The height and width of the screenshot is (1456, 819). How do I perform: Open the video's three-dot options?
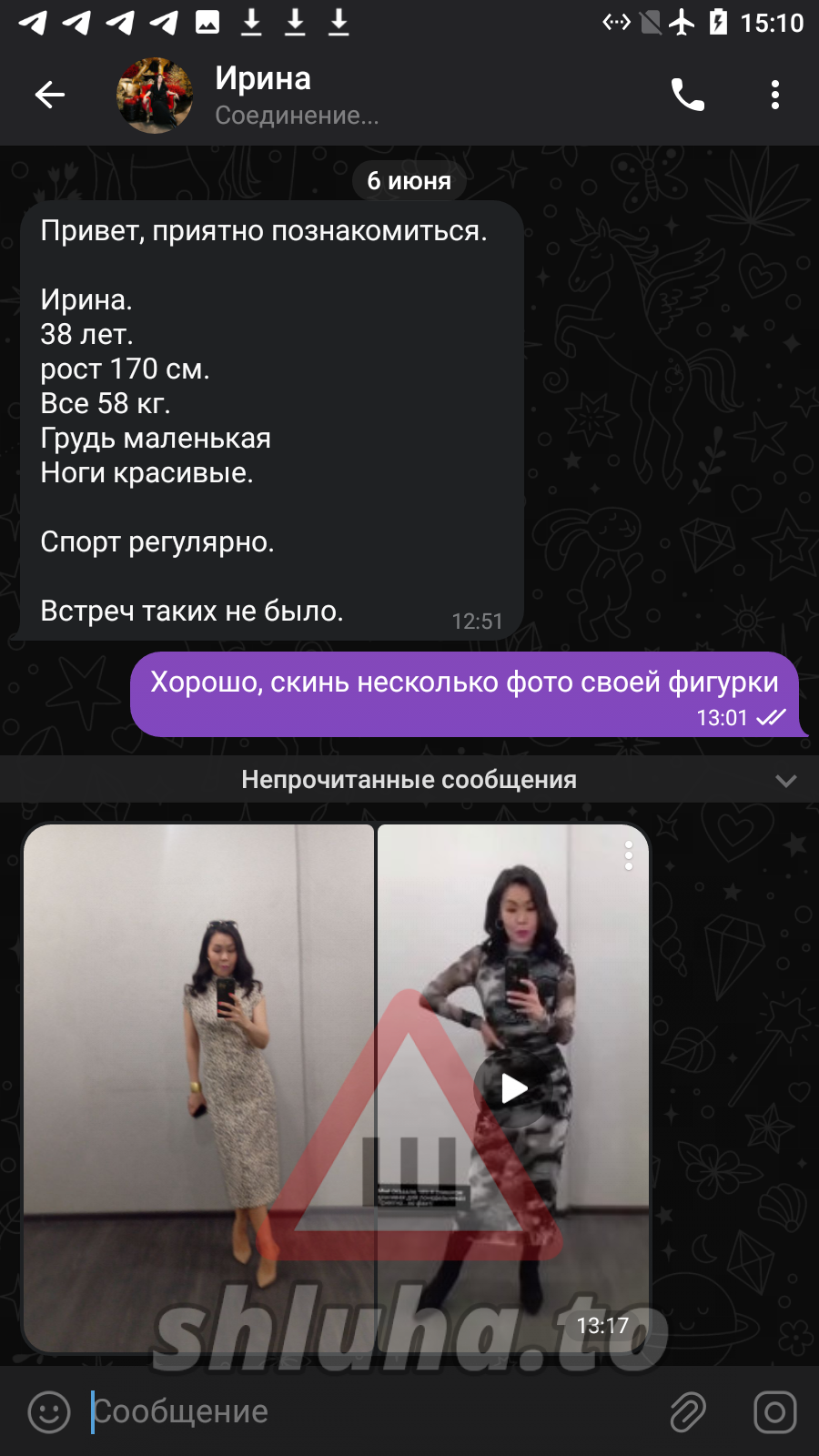(x=628, y=855)
